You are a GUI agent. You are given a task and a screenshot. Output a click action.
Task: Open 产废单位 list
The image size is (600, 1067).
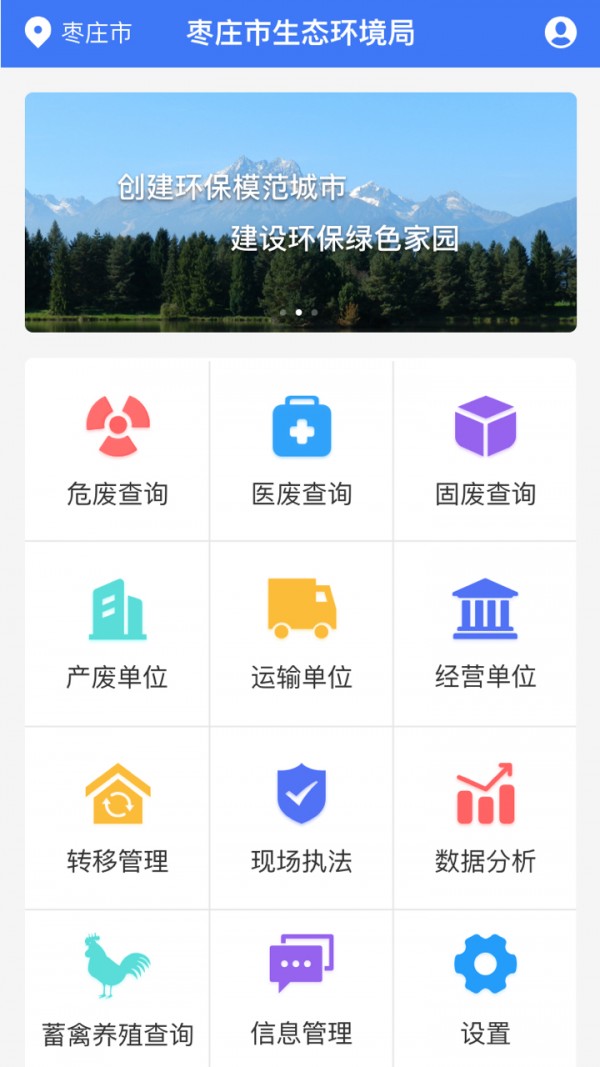117,634
